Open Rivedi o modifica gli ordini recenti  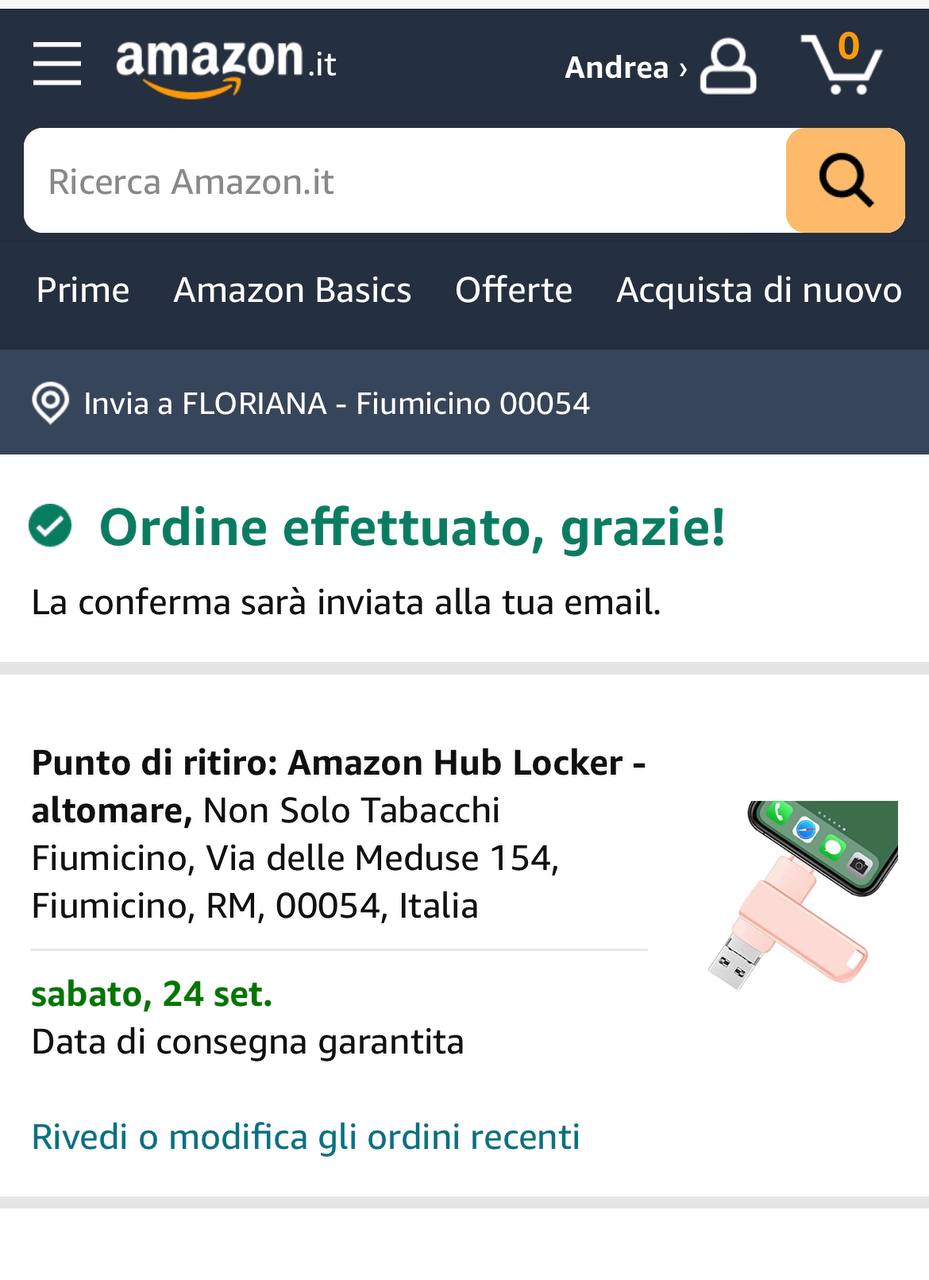click(x=305, y=1137)
